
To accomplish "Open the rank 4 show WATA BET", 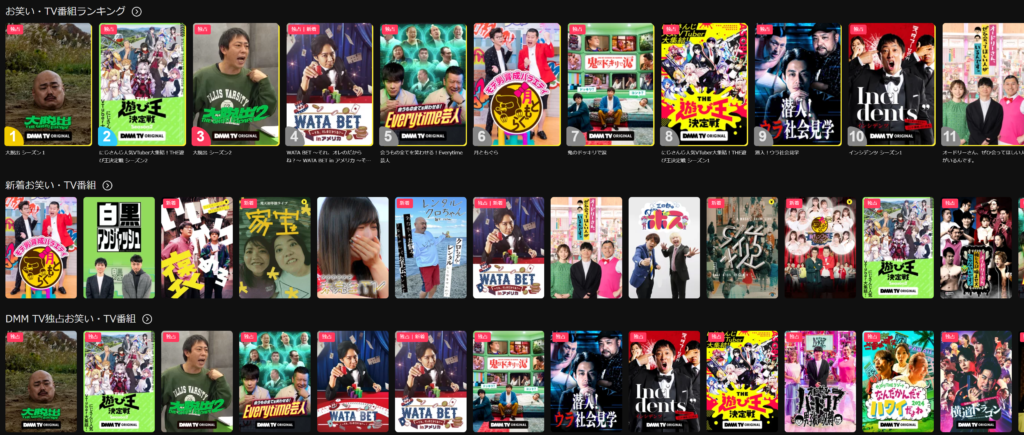I will pyautogui.click(x=329, y=84).
